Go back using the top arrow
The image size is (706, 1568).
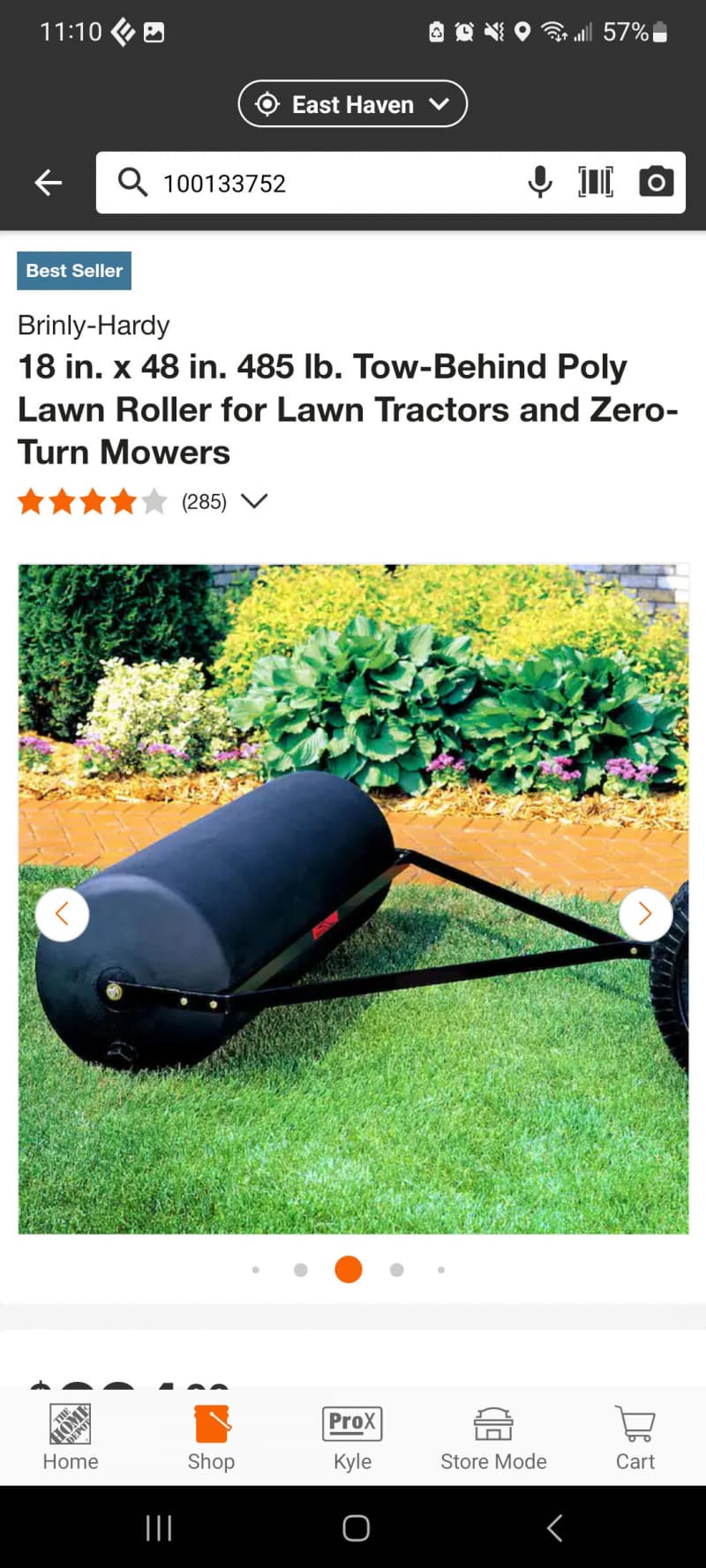(x=49, y=183)
